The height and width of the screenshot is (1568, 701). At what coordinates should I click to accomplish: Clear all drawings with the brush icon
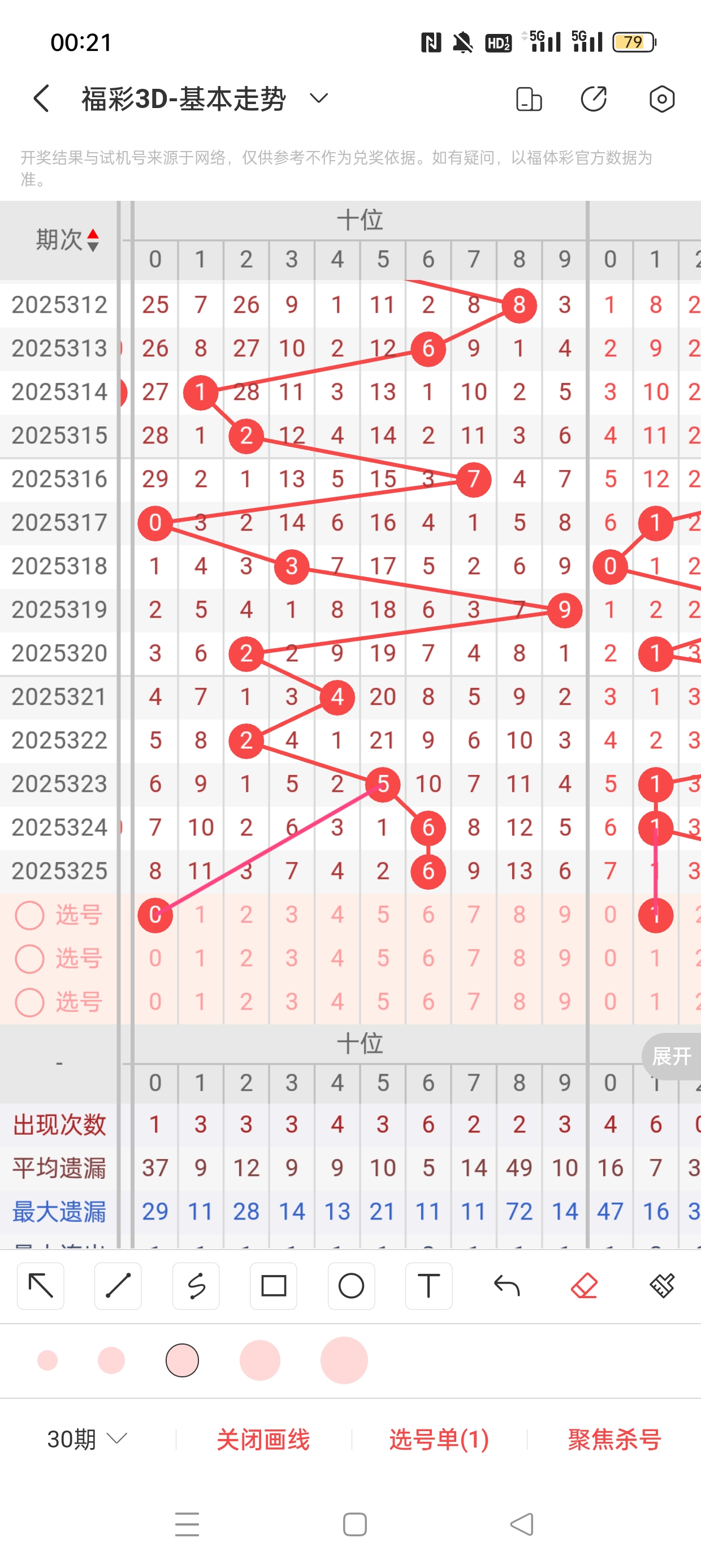tap(661, 1286)
